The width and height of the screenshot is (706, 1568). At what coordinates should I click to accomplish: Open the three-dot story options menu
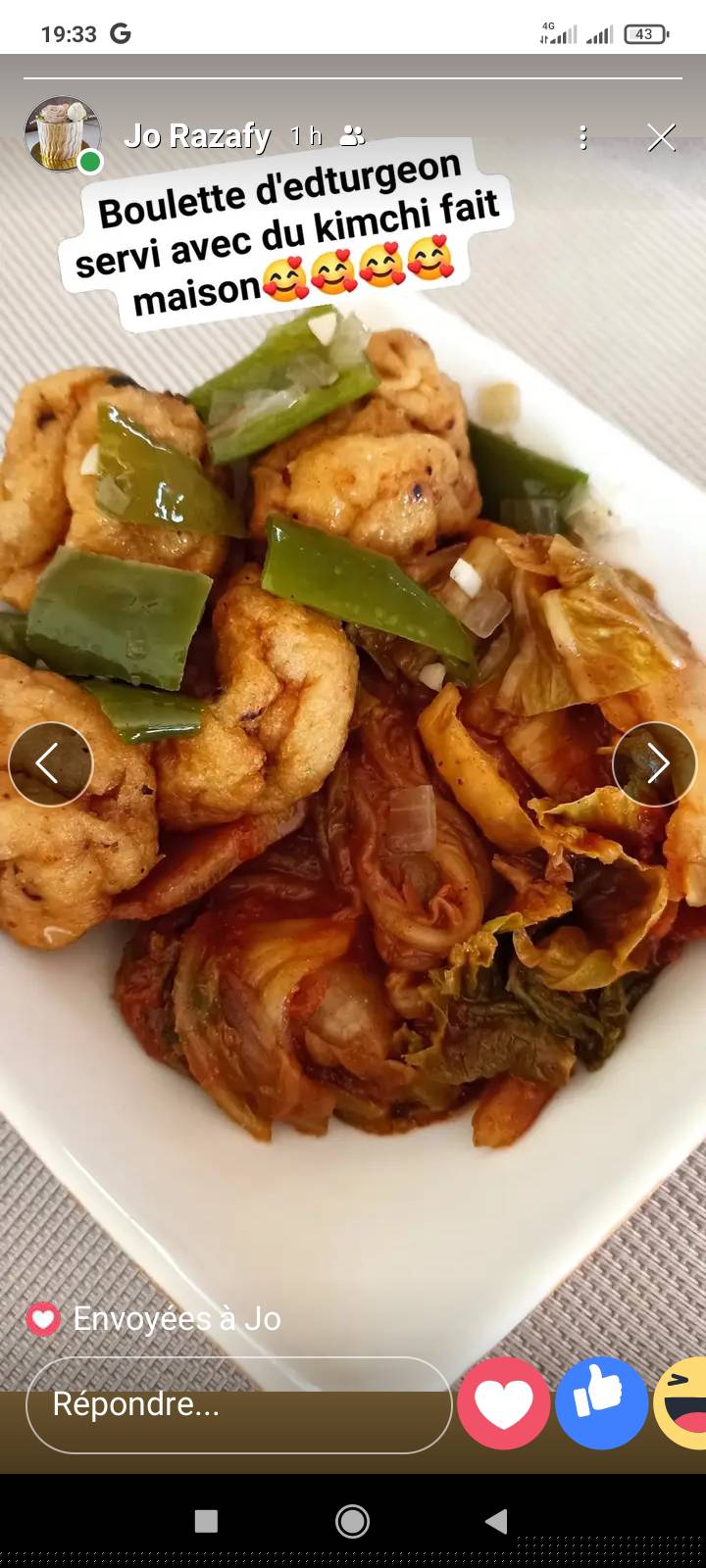click(x=583, y=137)
